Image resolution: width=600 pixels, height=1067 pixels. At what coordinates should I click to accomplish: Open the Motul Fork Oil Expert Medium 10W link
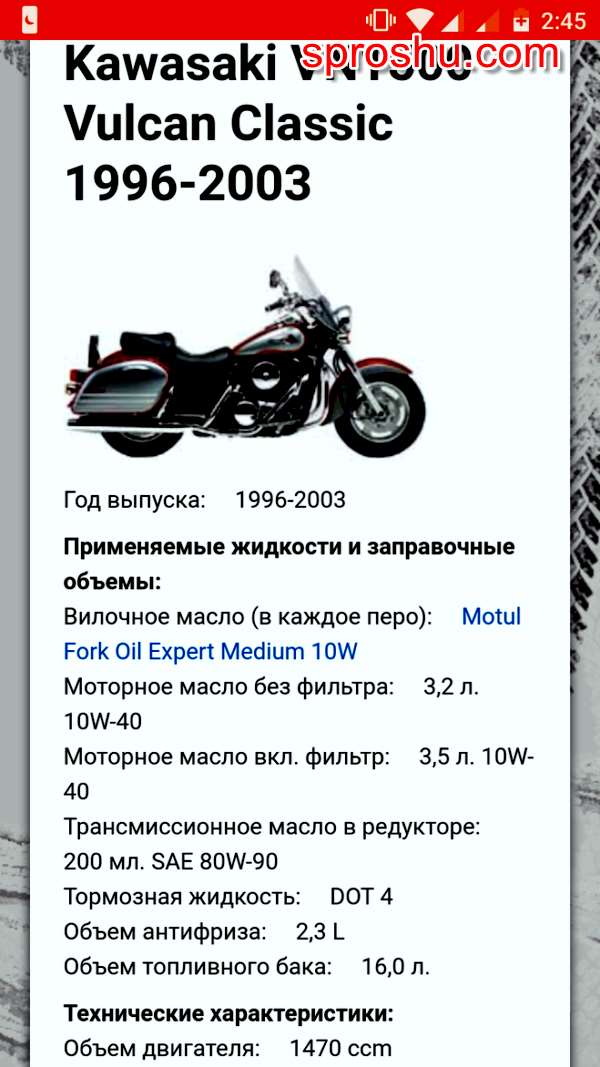[x=210, y=652]
